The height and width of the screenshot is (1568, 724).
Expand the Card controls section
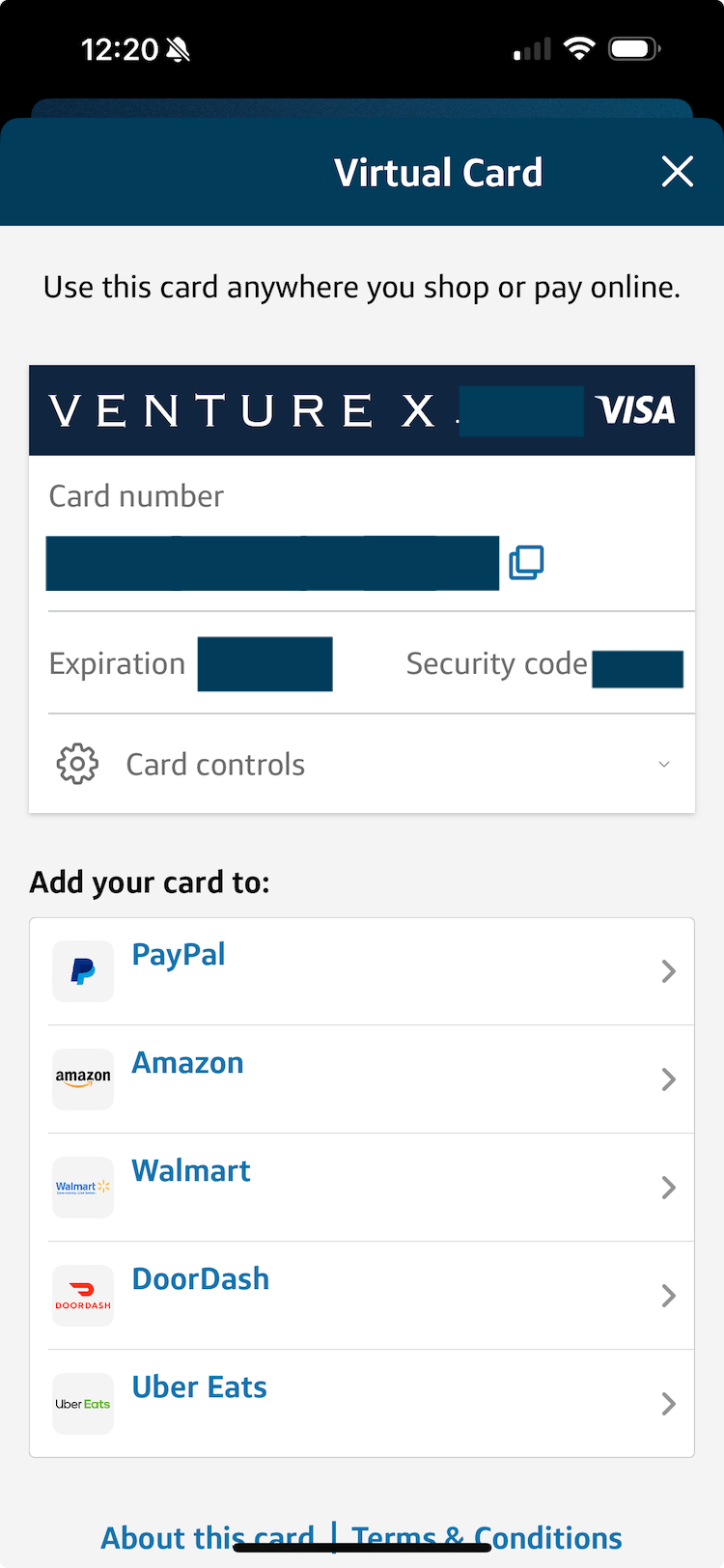[664, 764]
